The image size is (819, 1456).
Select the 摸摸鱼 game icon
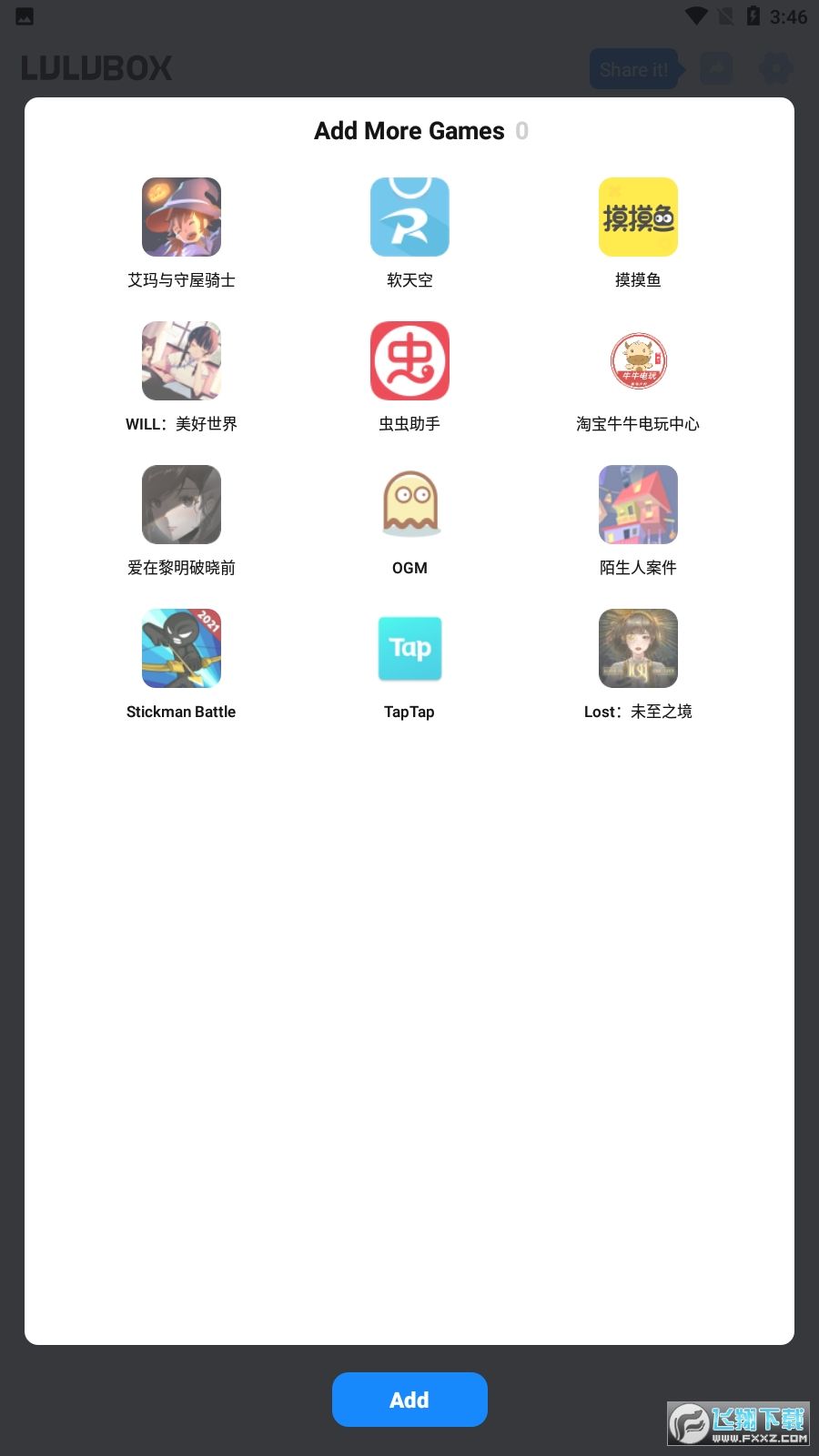coord(638,217)
